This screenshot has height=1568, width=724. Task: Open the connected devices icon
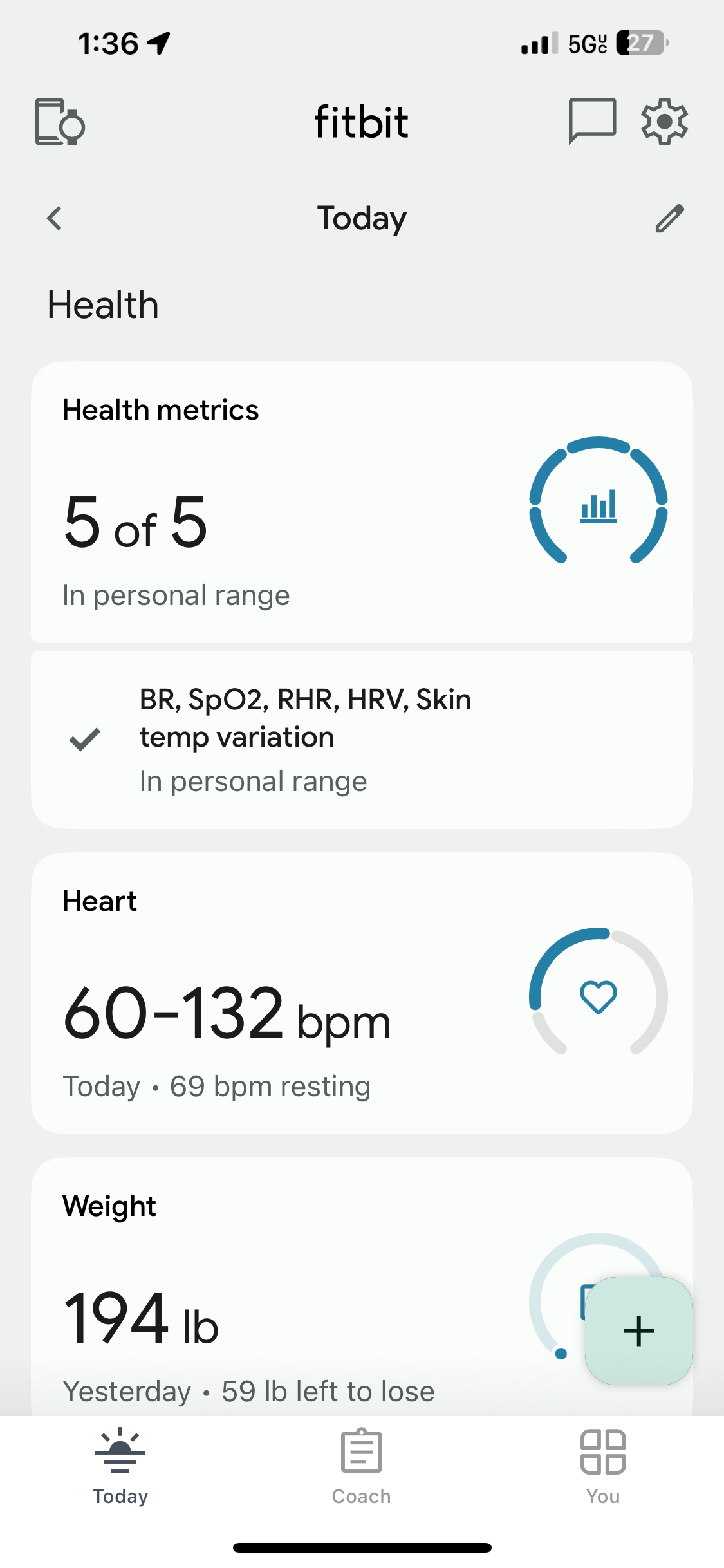(x=59, y=122)
